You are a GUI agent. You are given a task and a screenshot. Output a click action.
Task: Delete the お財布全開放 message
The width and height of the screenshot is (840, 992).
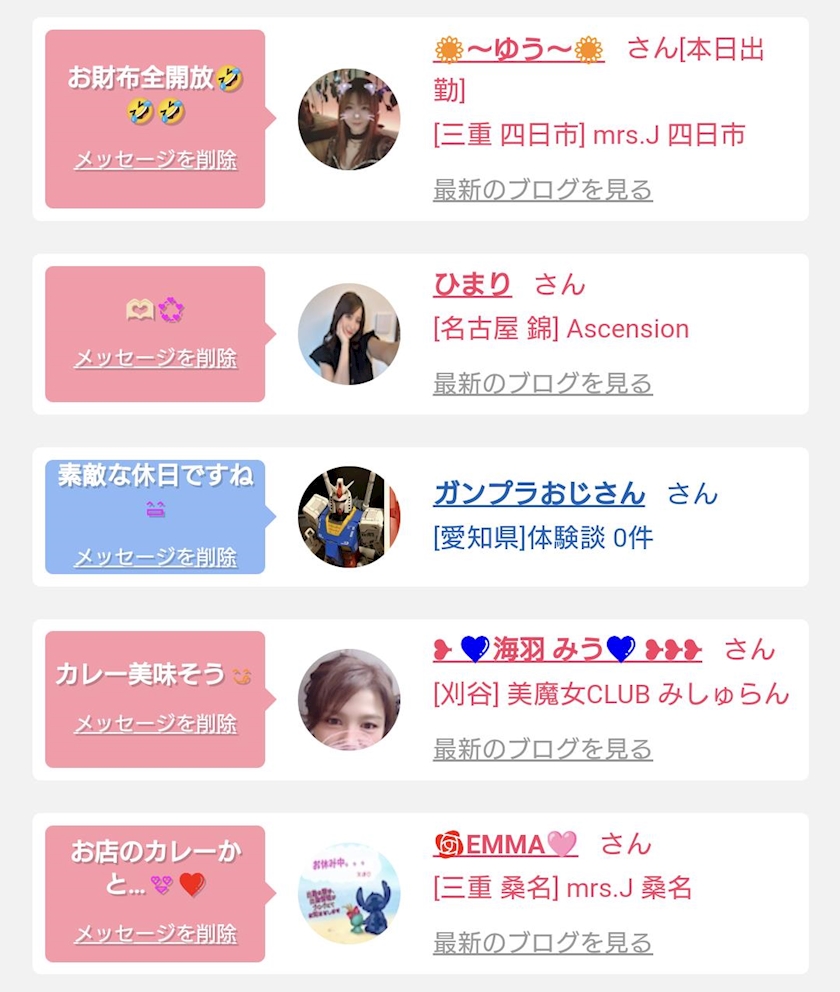(156, 159)
